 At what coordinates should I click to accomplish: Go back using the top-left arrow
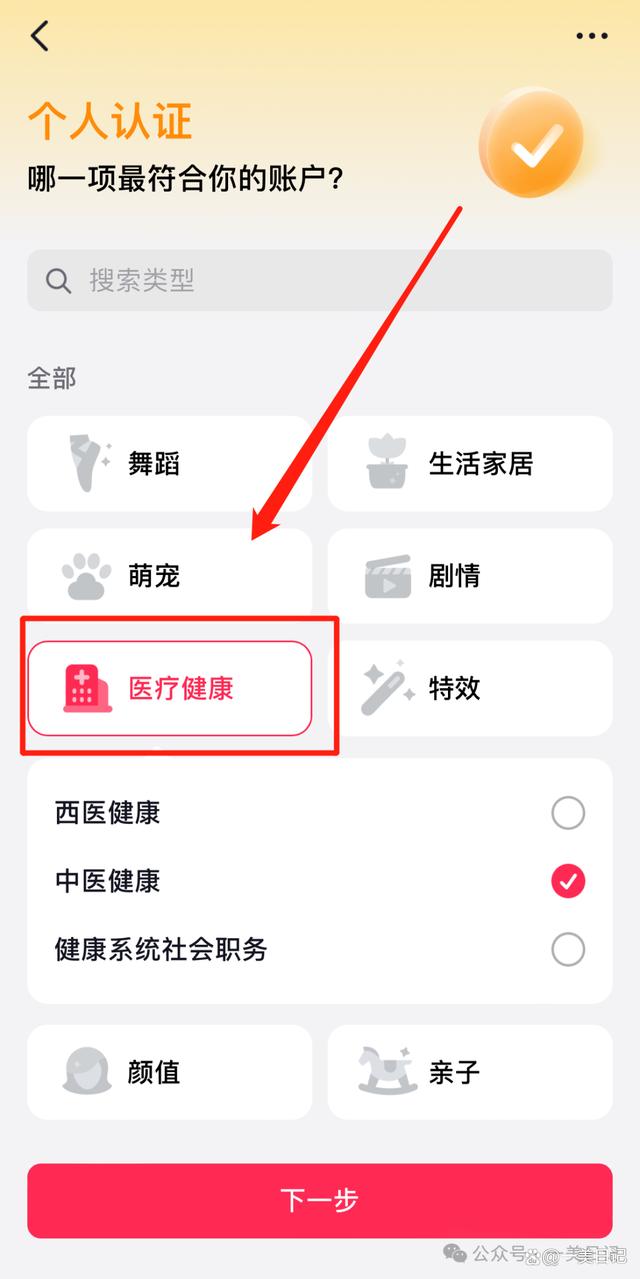coord(40,36)
